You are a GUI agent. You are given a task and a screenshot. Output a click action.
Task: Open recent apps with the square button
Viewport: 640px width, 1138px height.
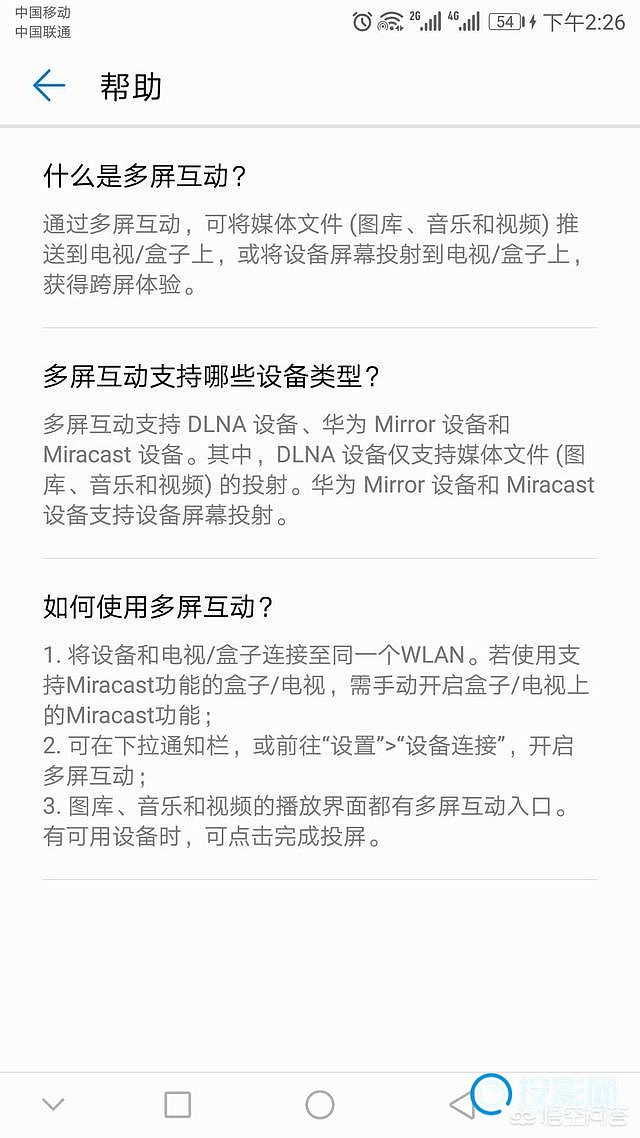(178, 1105)
